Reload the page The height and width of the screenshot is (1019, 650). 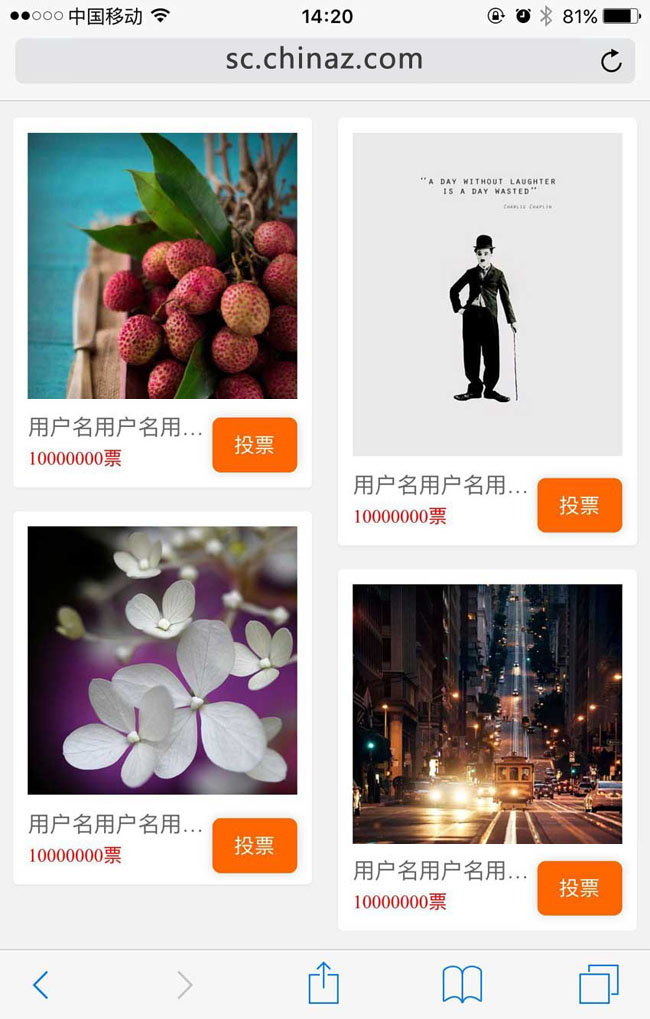click(x=611, y=62)
